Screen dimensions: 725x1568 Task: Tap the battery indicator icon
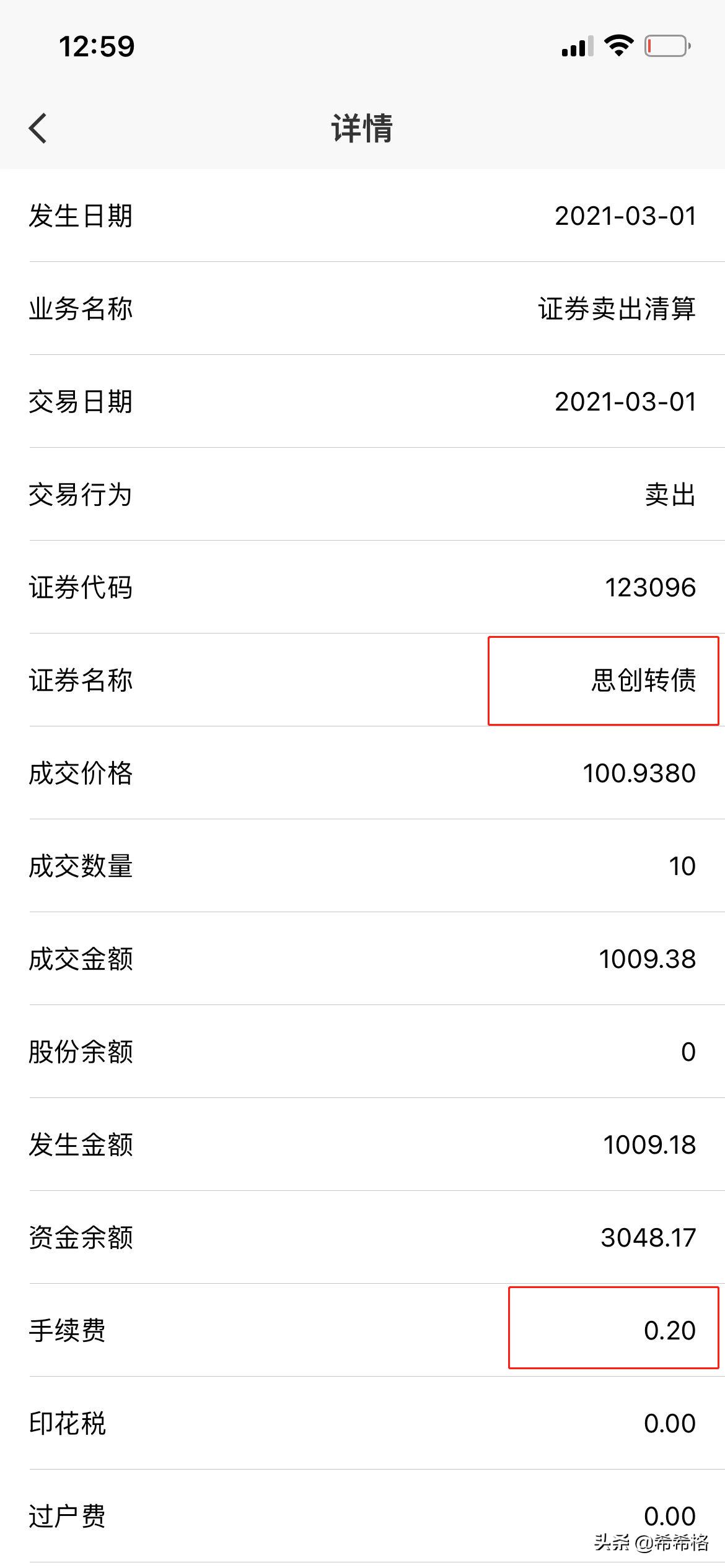(x=668, y=45)
